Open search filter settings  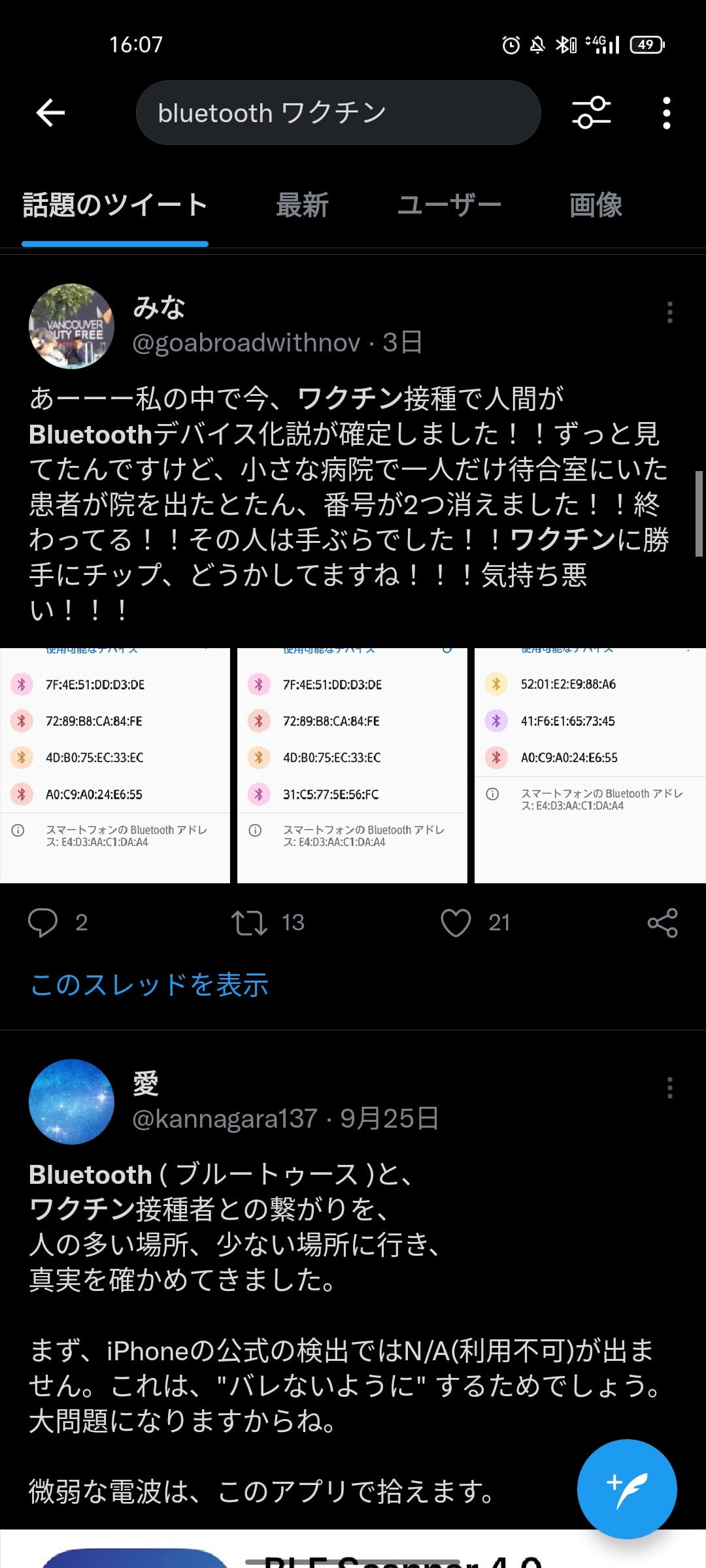tap(591, 113)
